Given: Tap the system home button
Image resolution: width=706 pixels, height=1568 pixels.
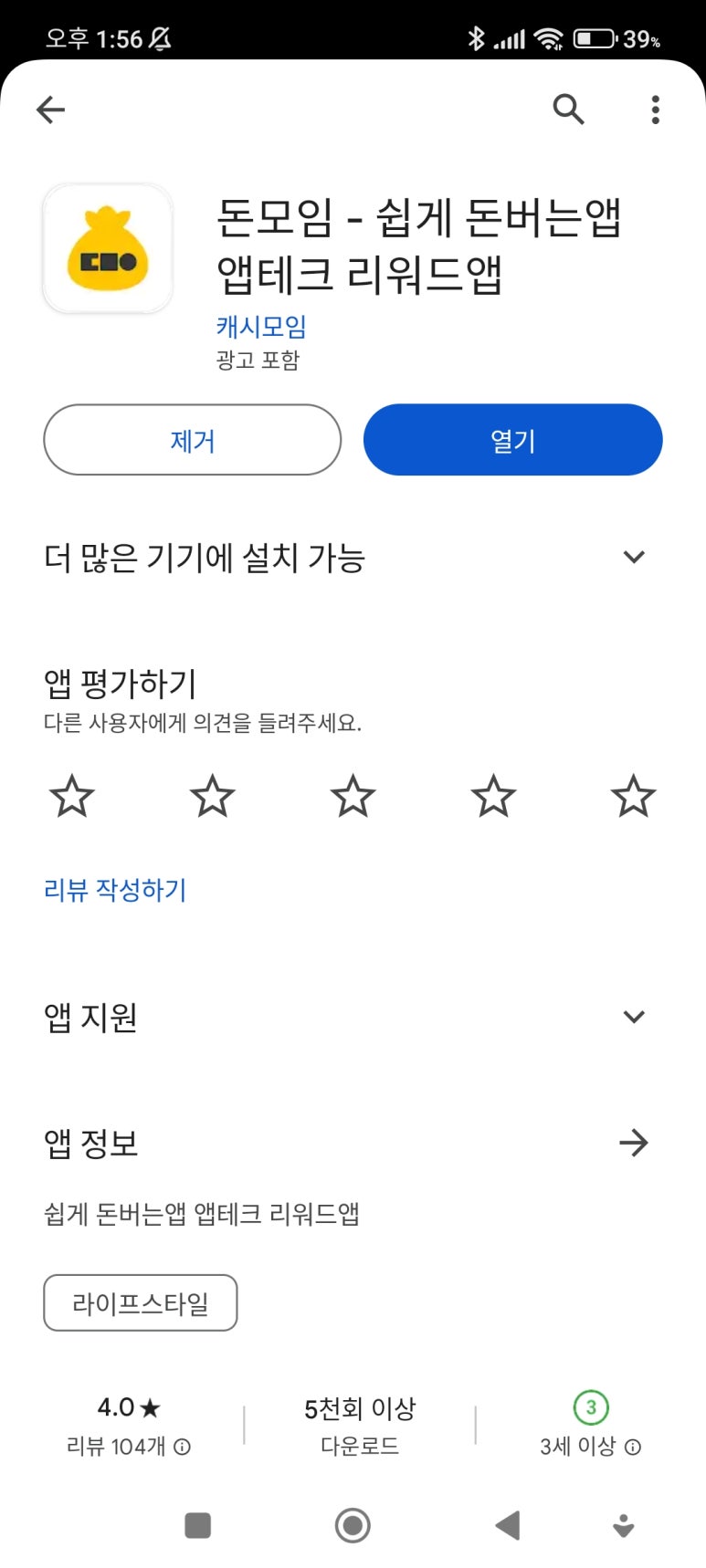Looking at the screenshot, I should [353, 1525].
